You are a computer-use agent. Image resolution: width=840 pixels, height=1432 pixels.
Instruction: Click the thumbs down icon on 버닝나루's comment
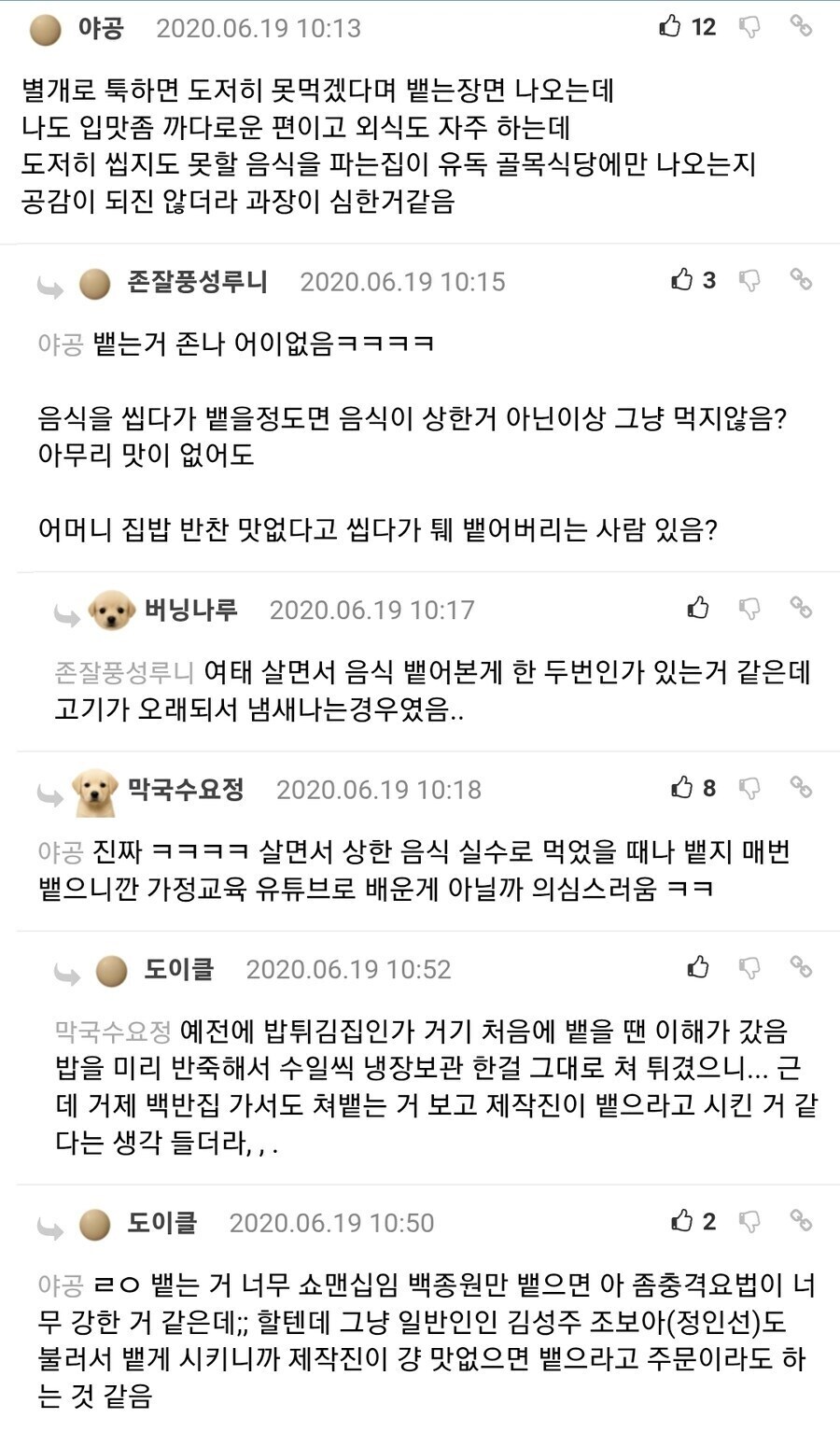point(751,609)
